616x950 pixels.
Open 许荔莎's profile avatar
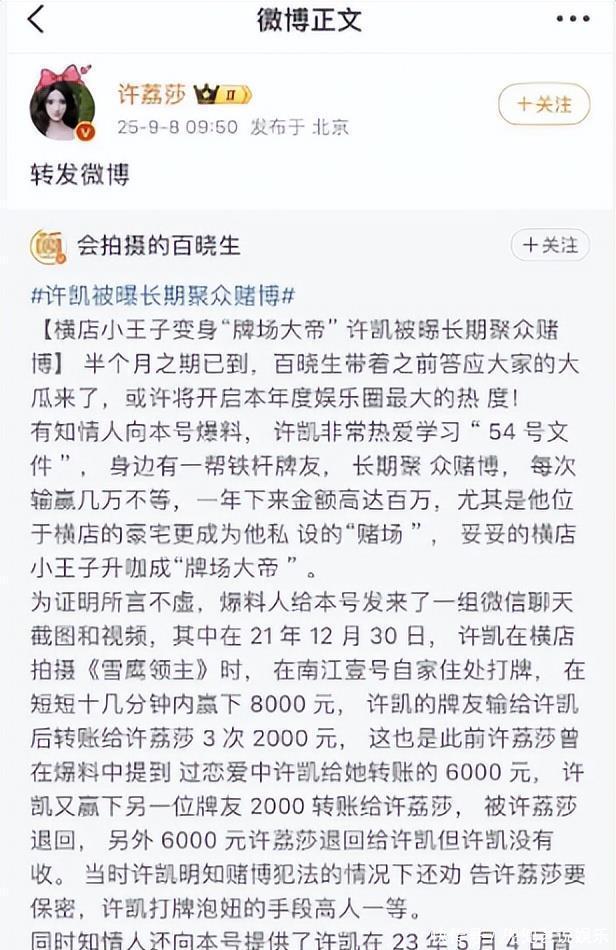[x=62, y=103]
